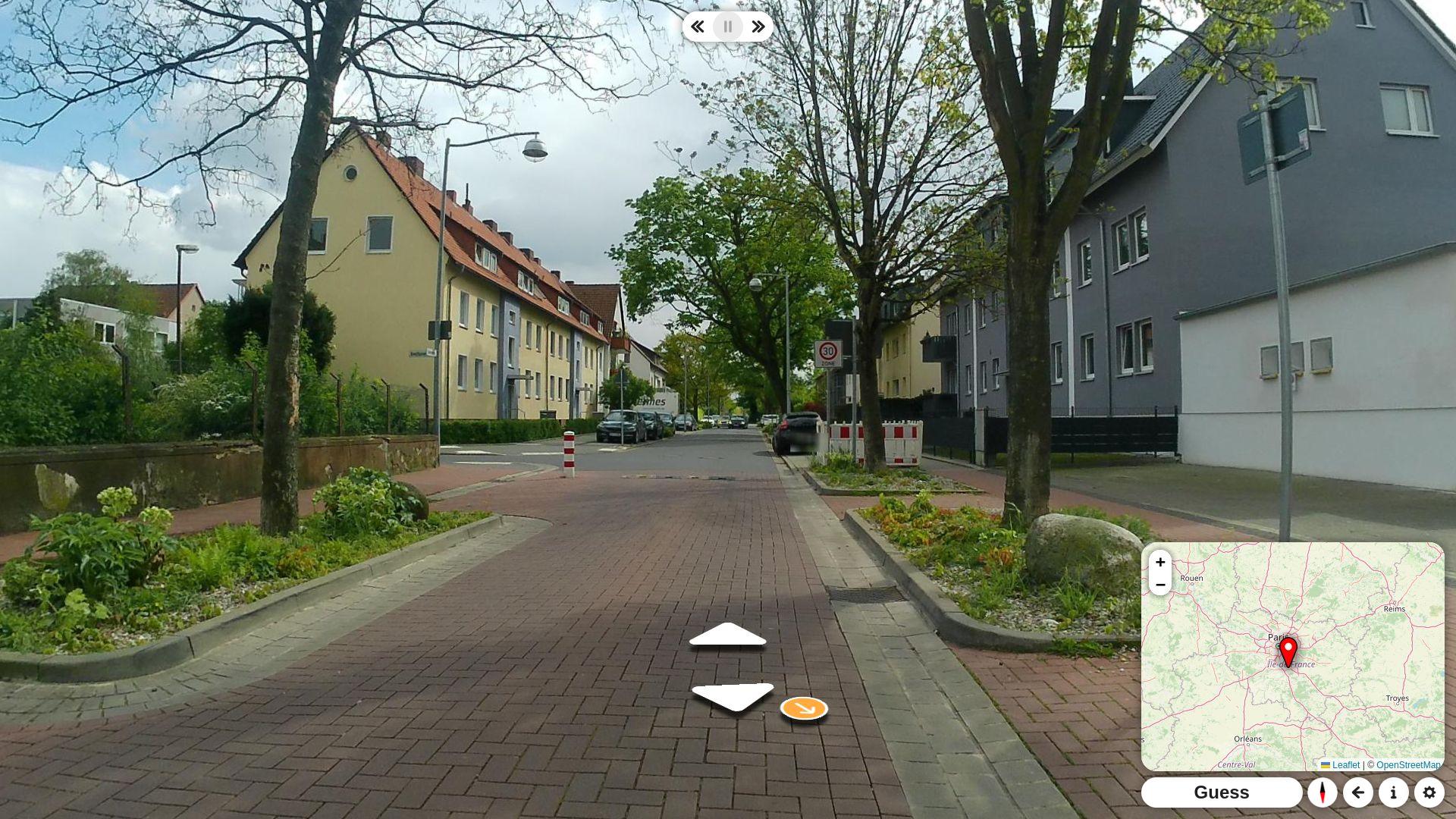This screenshot has width=1456, height=819.
Task: Zoom in on the mini map
Action: (x=1159, y=562)
